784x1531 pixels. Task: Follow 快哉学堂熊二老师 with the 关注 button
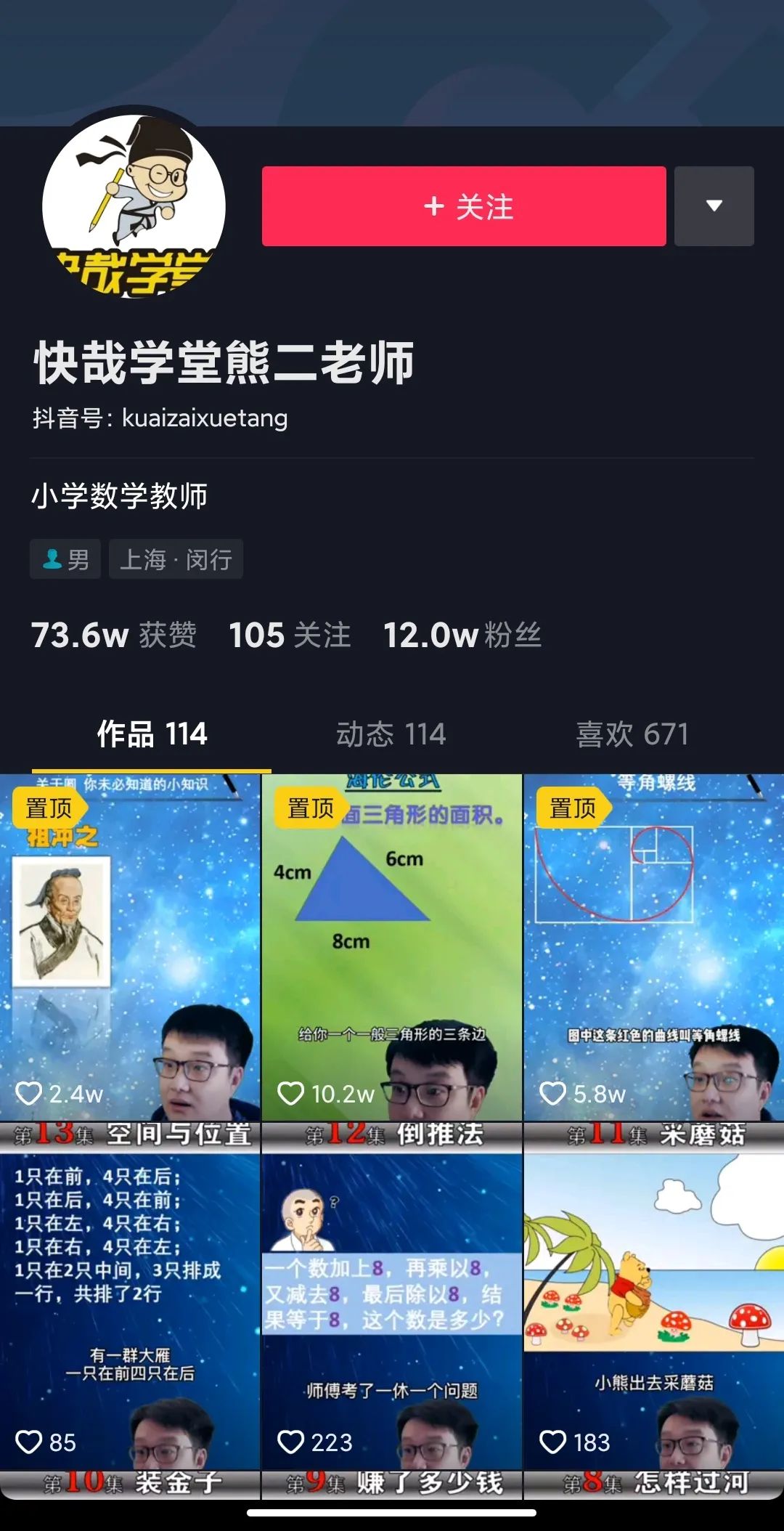click(x=463, y=206)
